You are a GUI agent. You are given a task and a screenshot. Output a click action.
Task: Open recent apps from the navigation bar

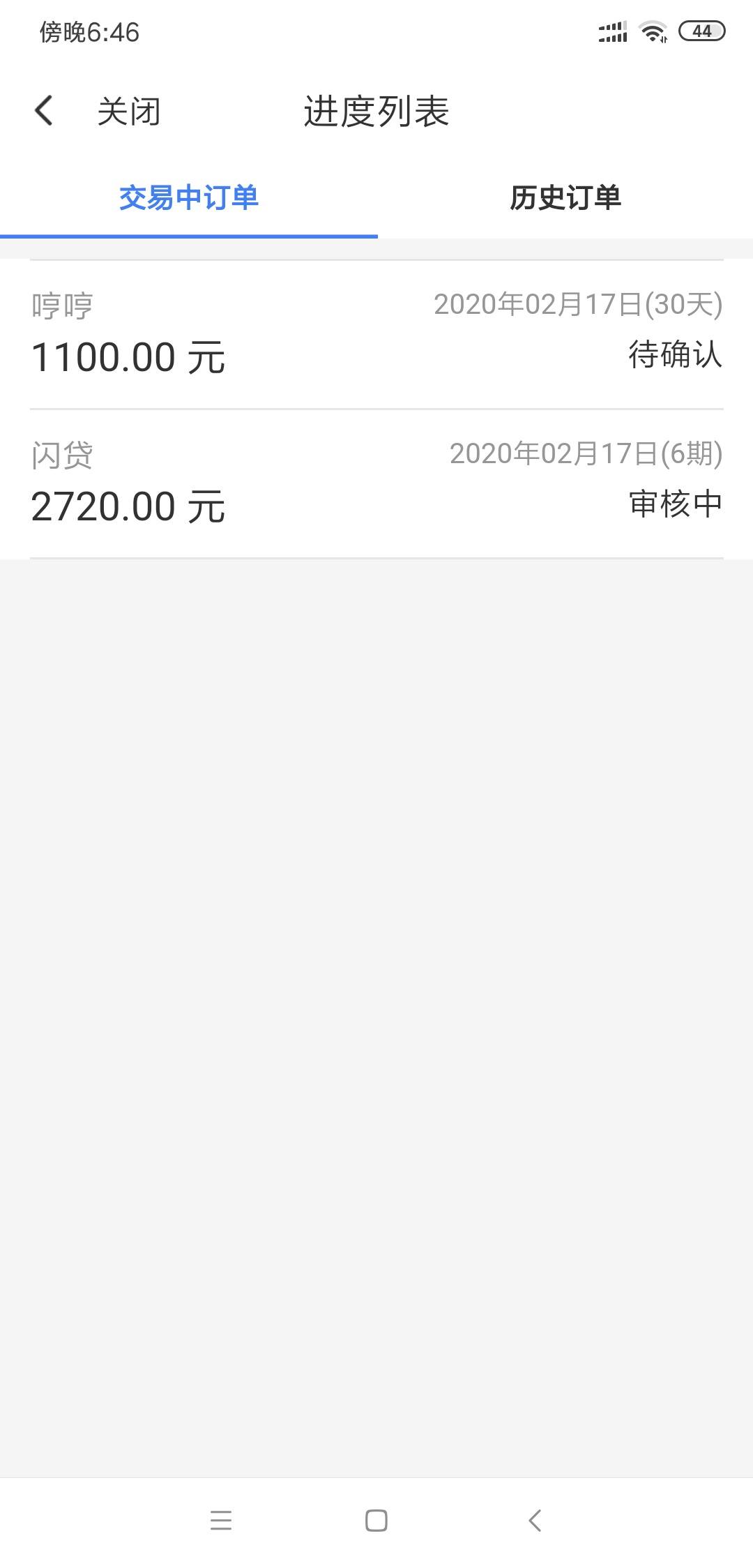click(x=221, y=1521)
